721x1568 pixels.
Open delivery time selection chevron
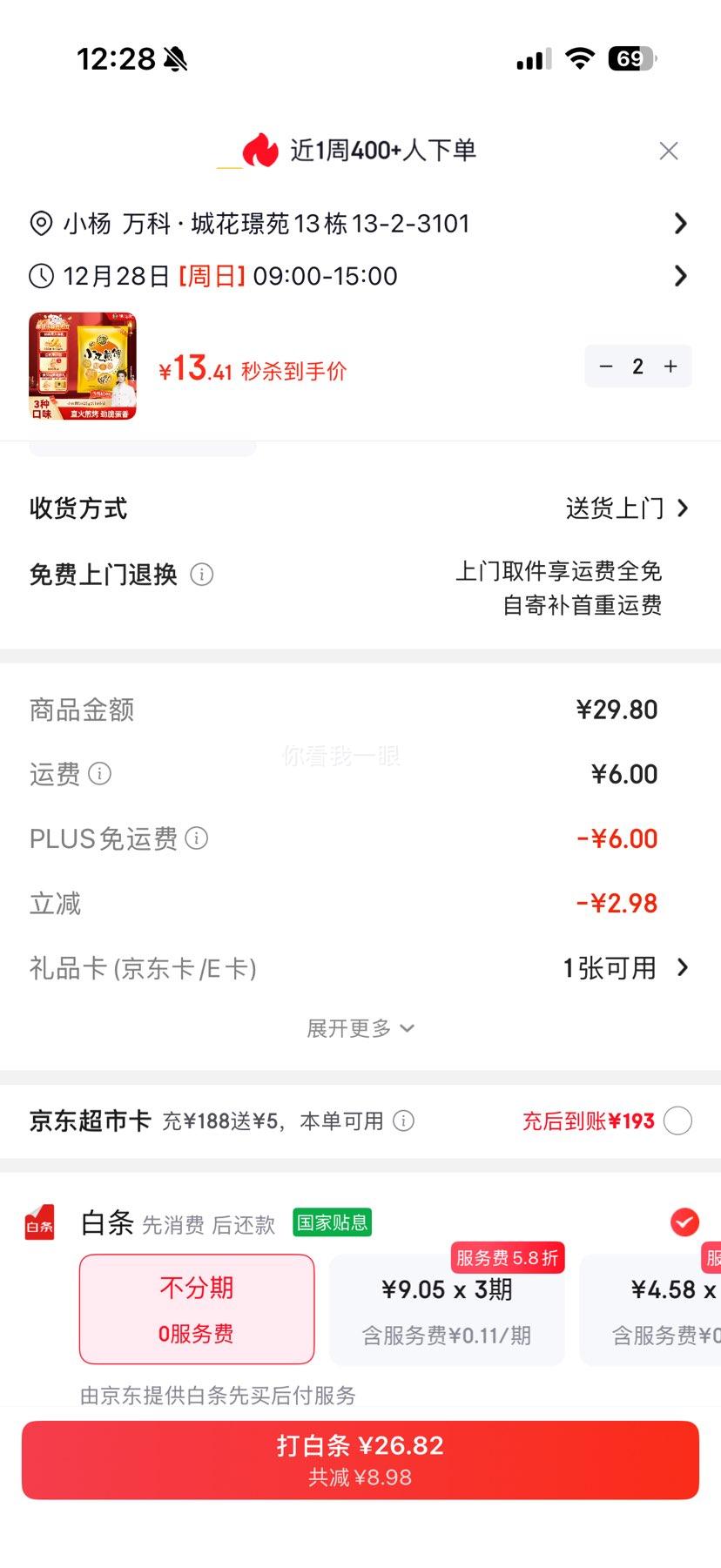[x=680, y=276]
